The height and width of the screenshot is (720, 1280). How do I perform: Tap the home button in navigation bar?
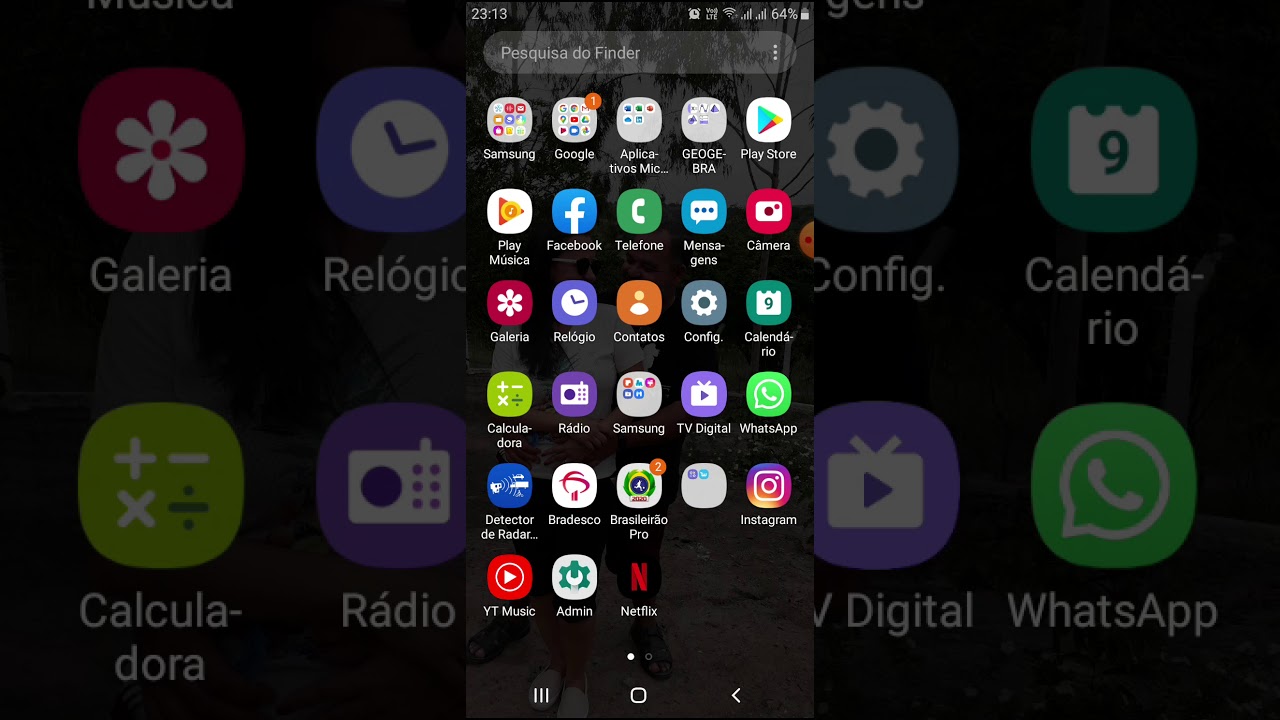coord(639,695)
